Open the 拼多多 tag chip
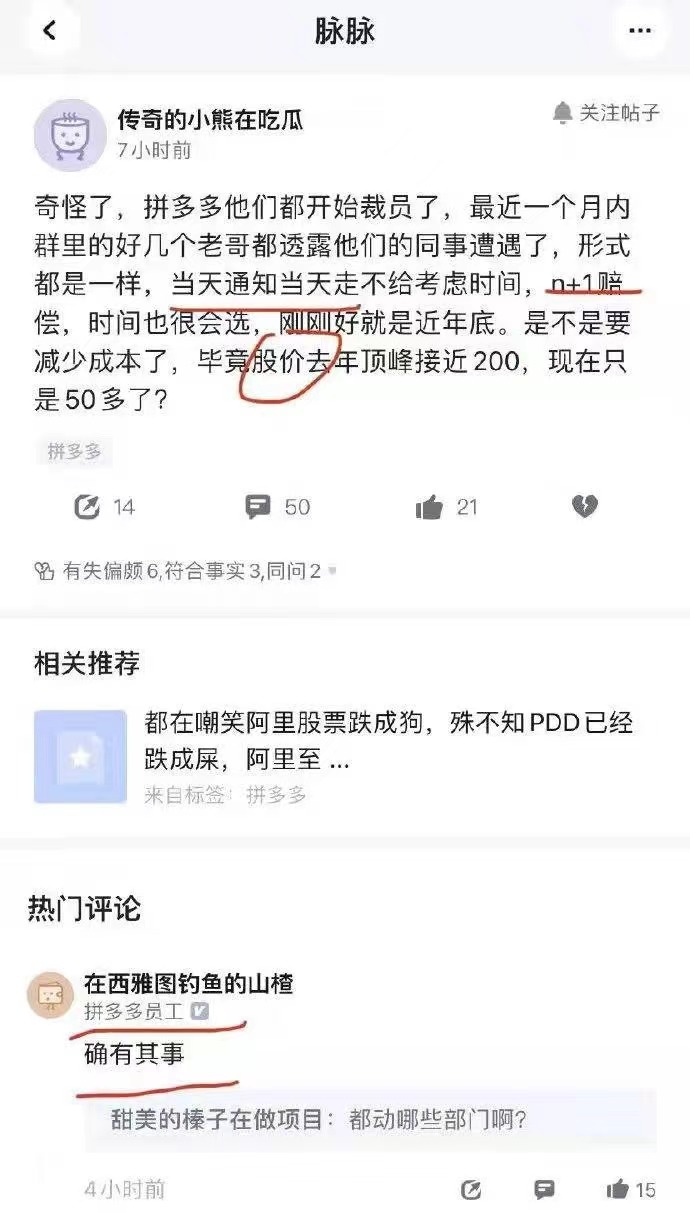 (x=75, y=451)
